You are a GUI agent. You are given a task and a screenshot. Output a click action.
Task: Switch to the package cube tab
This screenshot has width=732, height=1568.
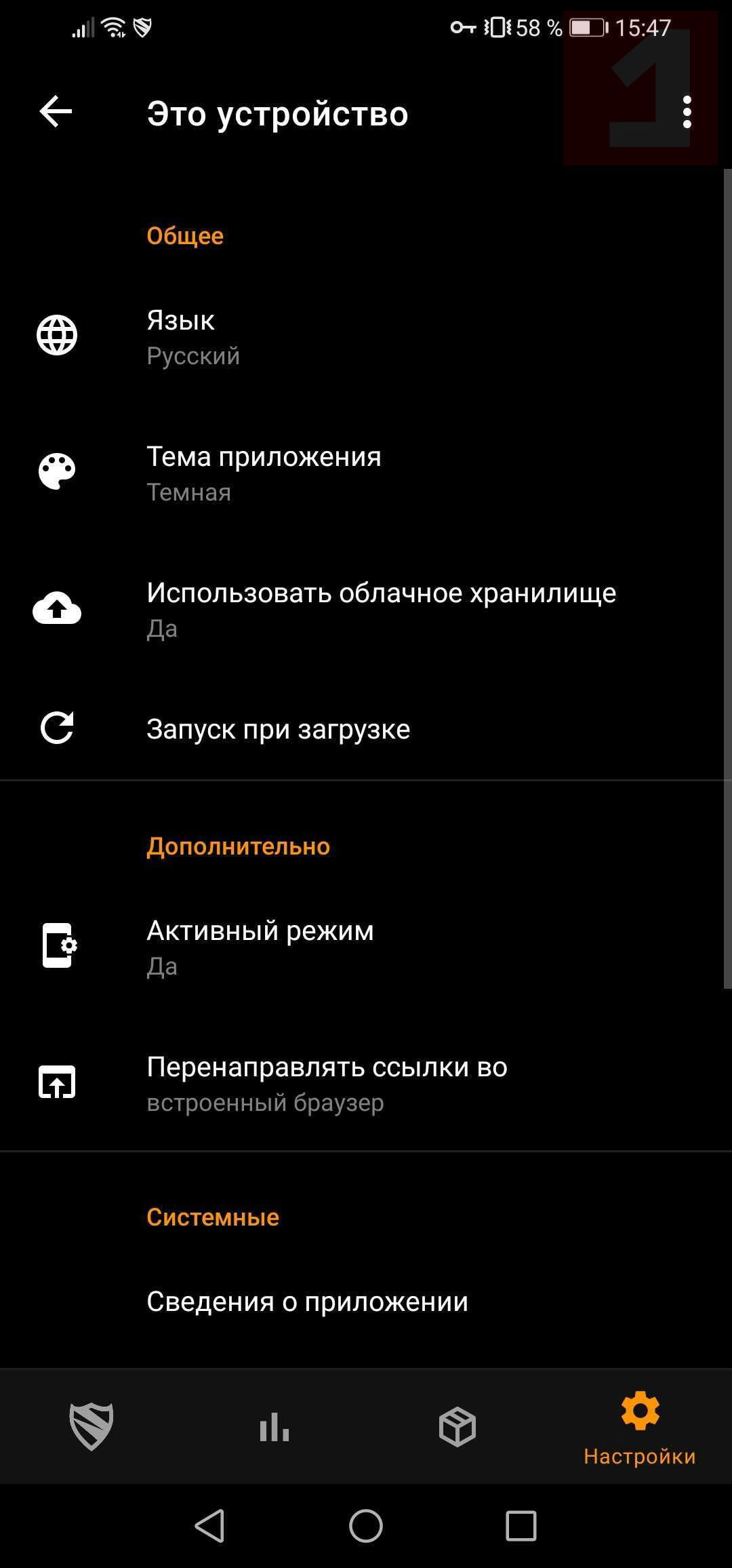point(457,1426)
